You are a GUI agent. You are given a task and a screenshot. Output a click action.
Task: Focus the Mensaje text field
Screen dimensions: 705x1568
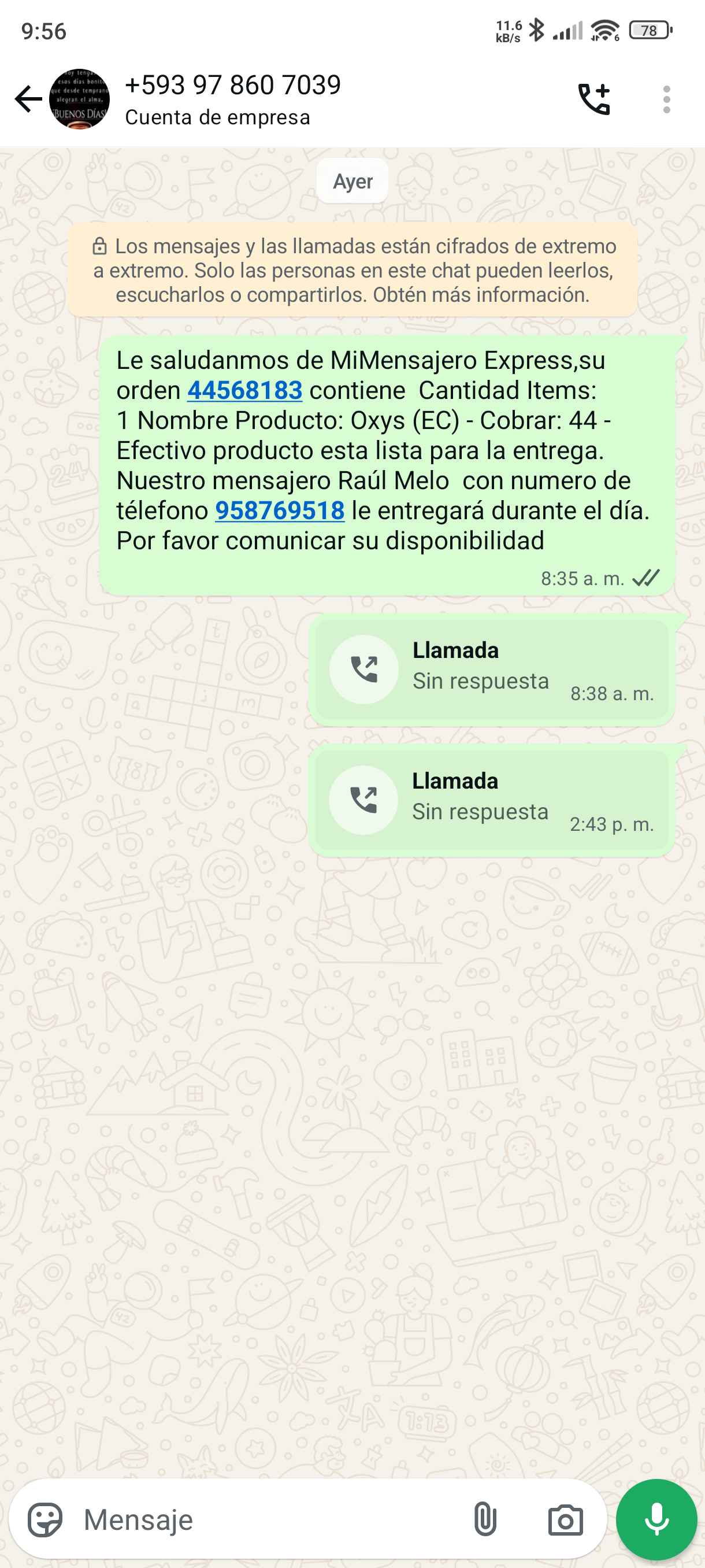pos(268,1520)
